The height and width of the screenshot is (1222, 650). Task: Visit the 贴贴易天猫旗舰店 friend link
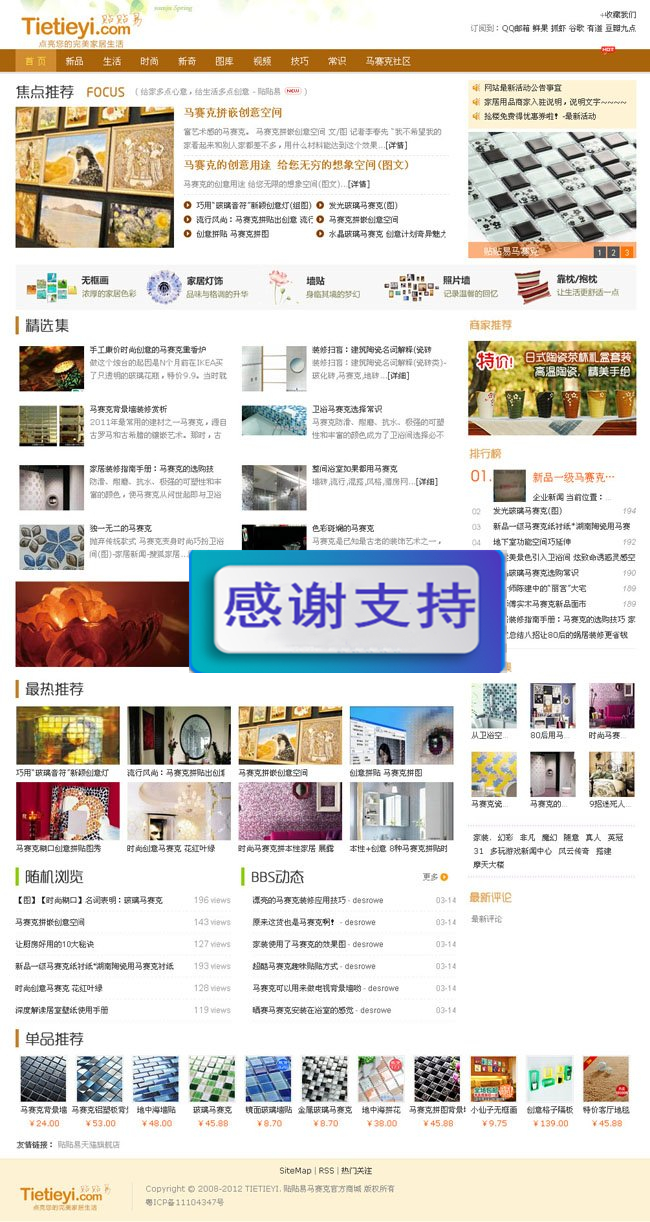pos(88,1144)
